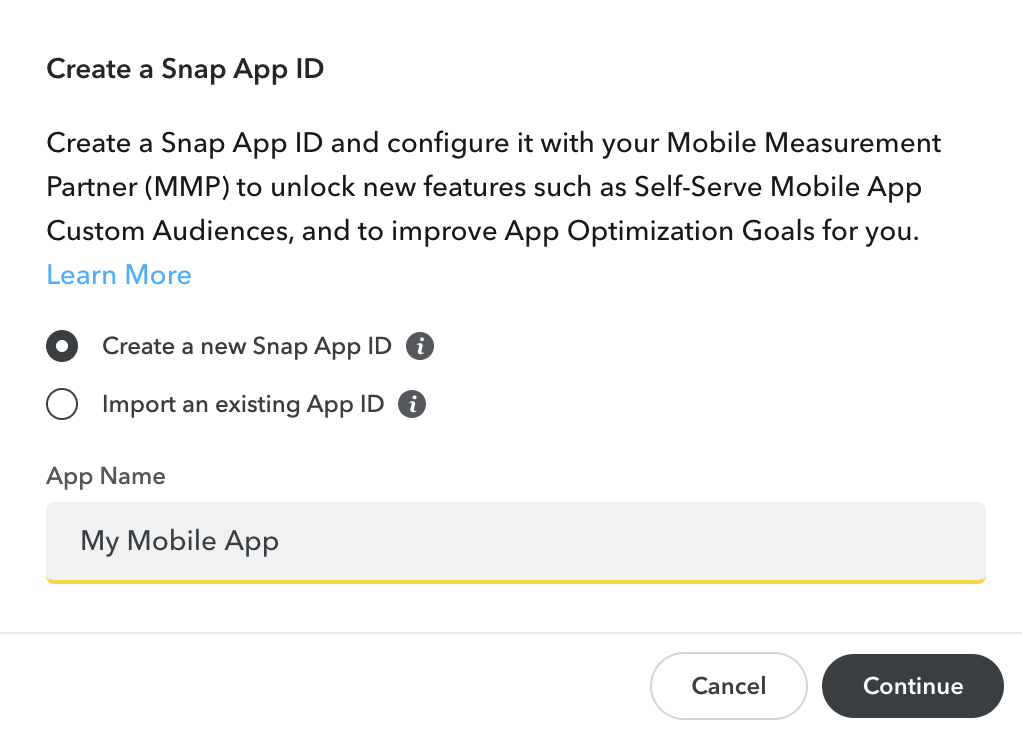Cancel the Snap App ID dialog

(728, 686)
